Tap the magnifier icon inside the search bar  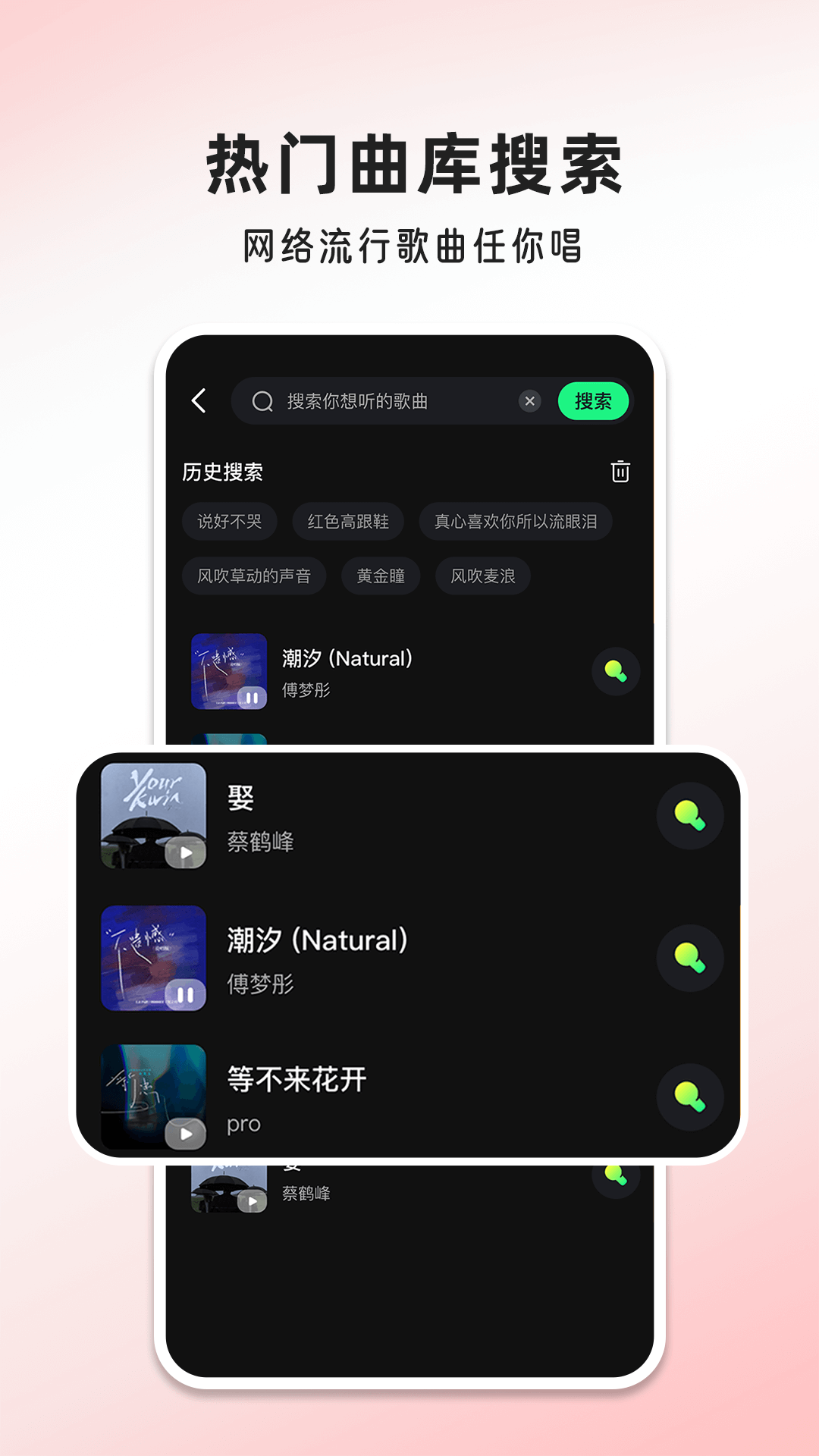point(262,401)
